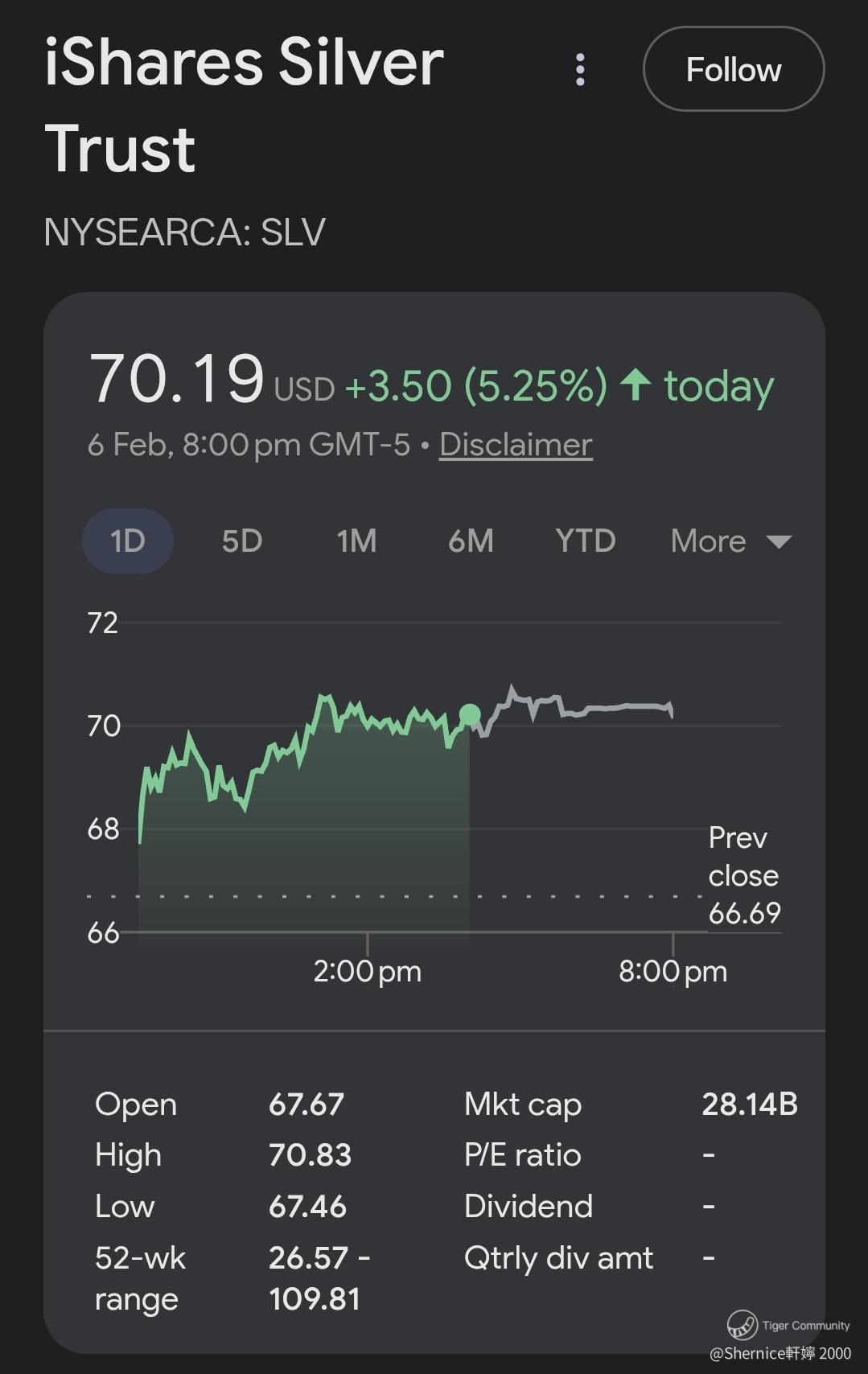Expand the More time ranges dropdown
The image size is (868, 1374).
(x=730, y=541)
